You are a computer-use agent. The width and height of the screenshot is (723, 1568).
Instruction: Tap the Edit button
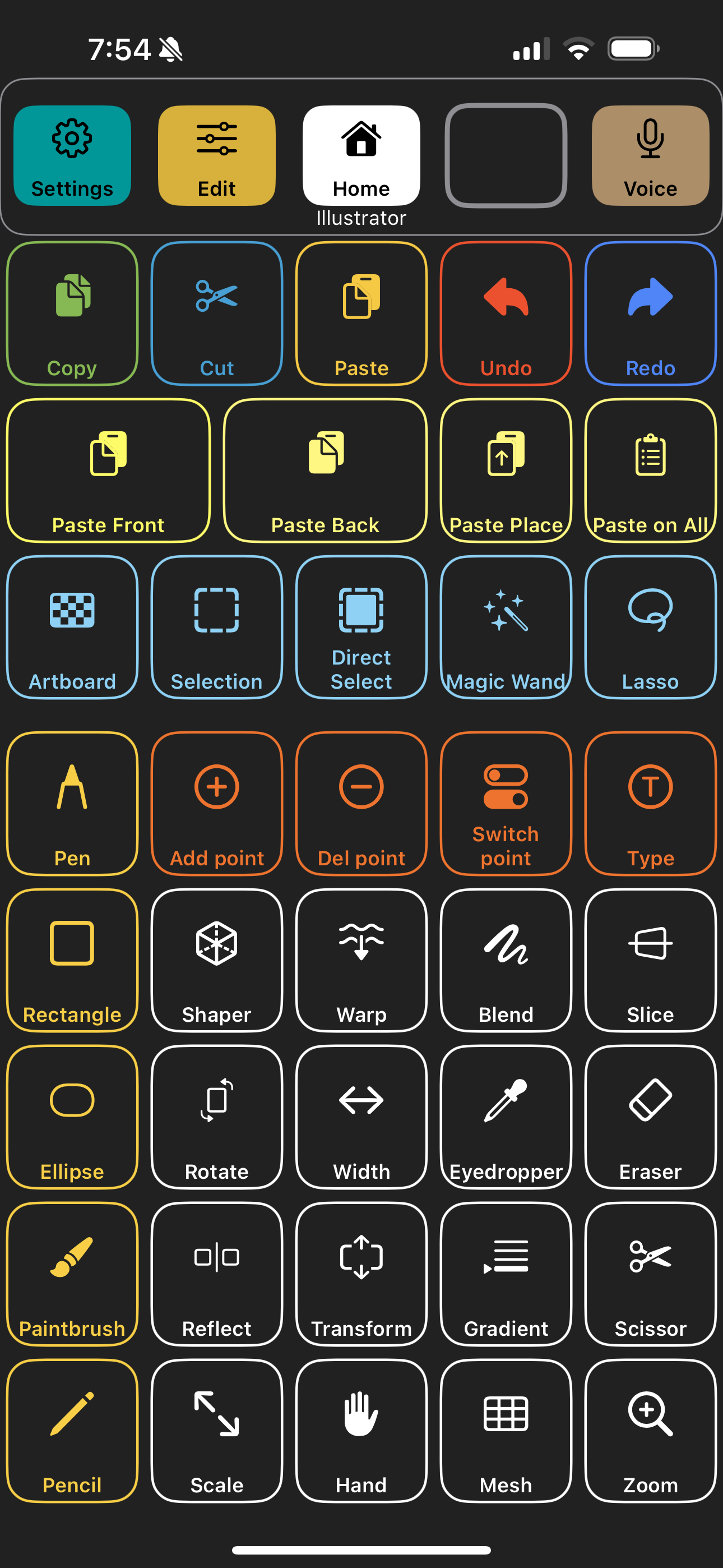coord(217,155)
